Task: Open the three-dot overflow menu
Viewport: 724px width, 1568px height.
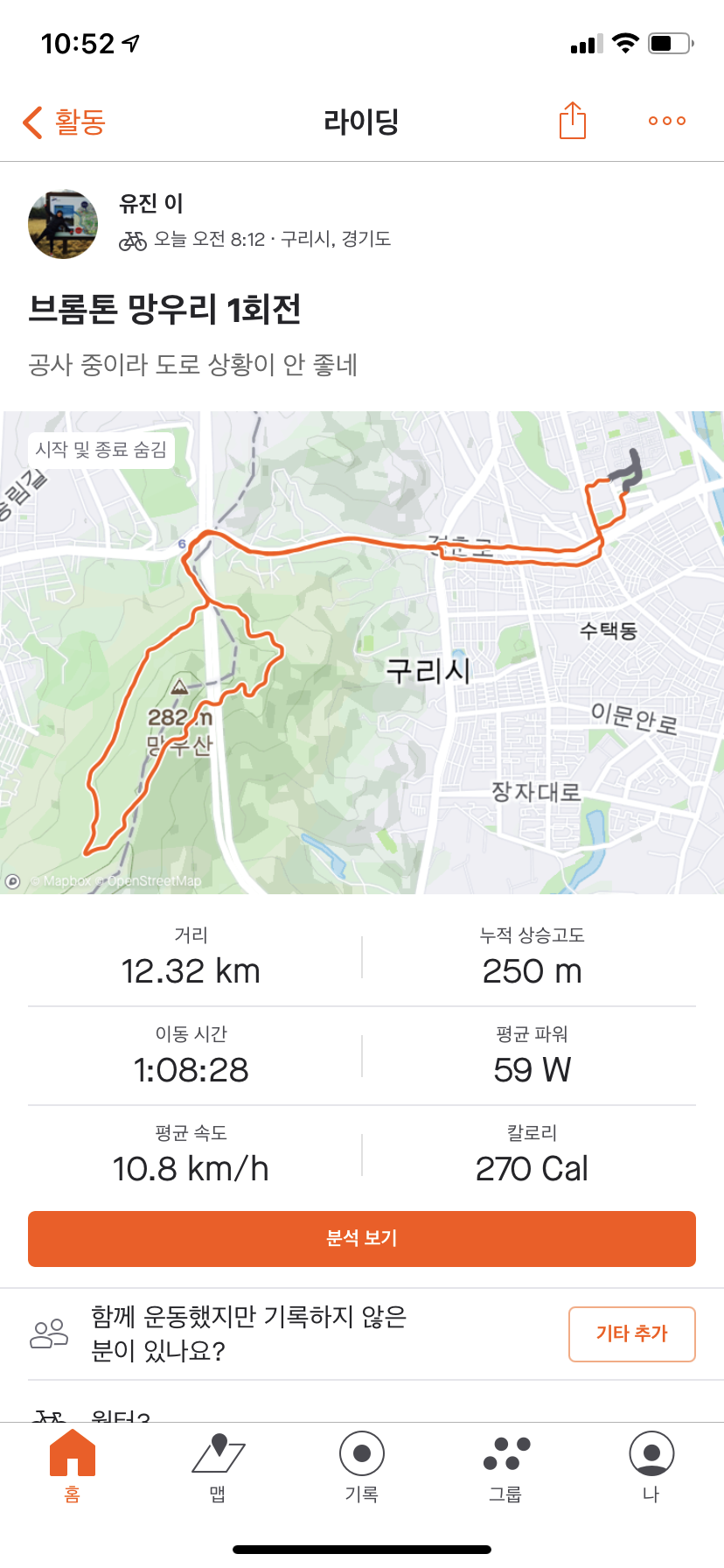Action: coord(666,121)
